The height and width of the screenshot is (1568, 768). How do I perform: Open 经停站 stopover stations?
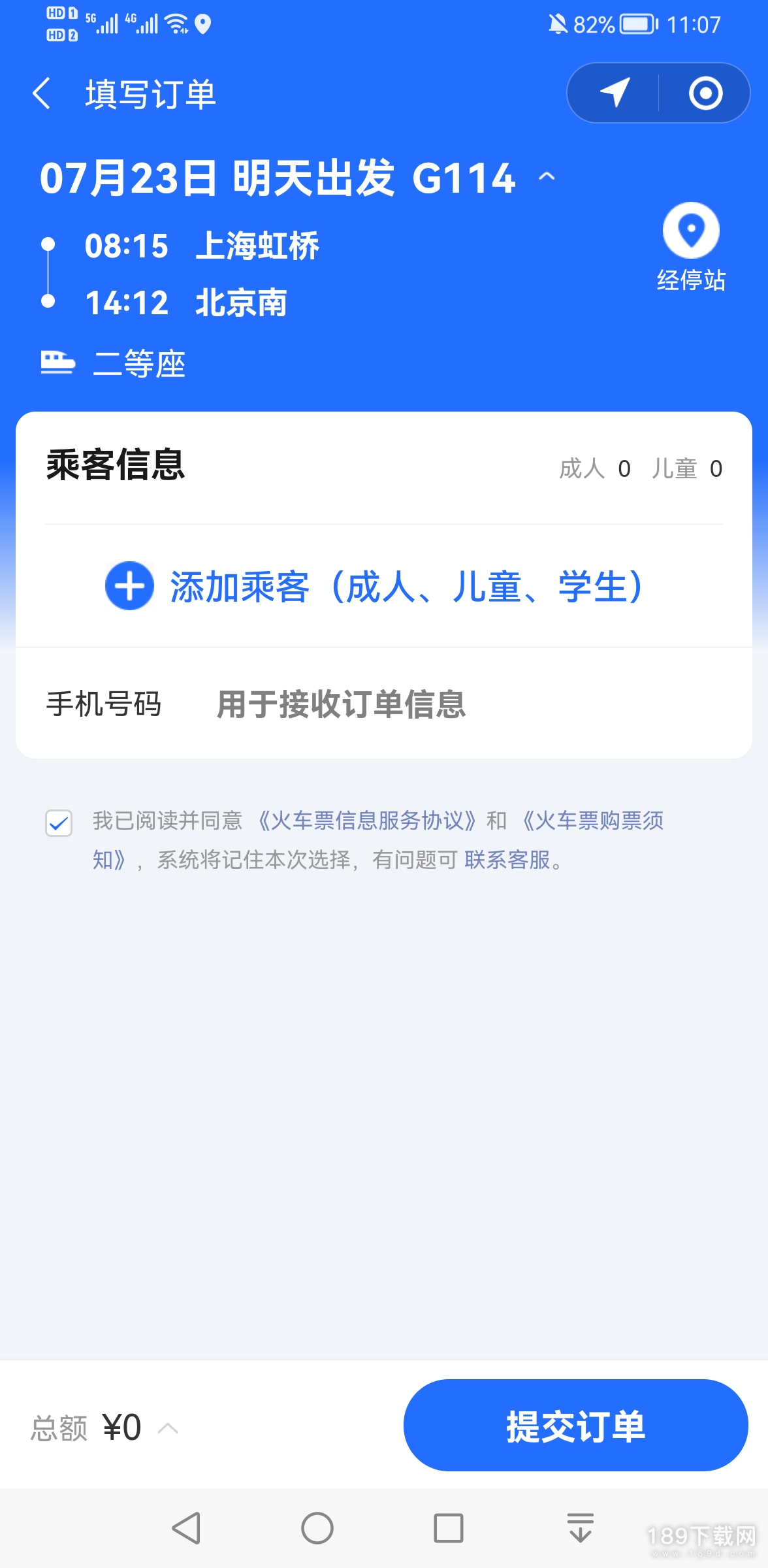[x=691, y=248]
